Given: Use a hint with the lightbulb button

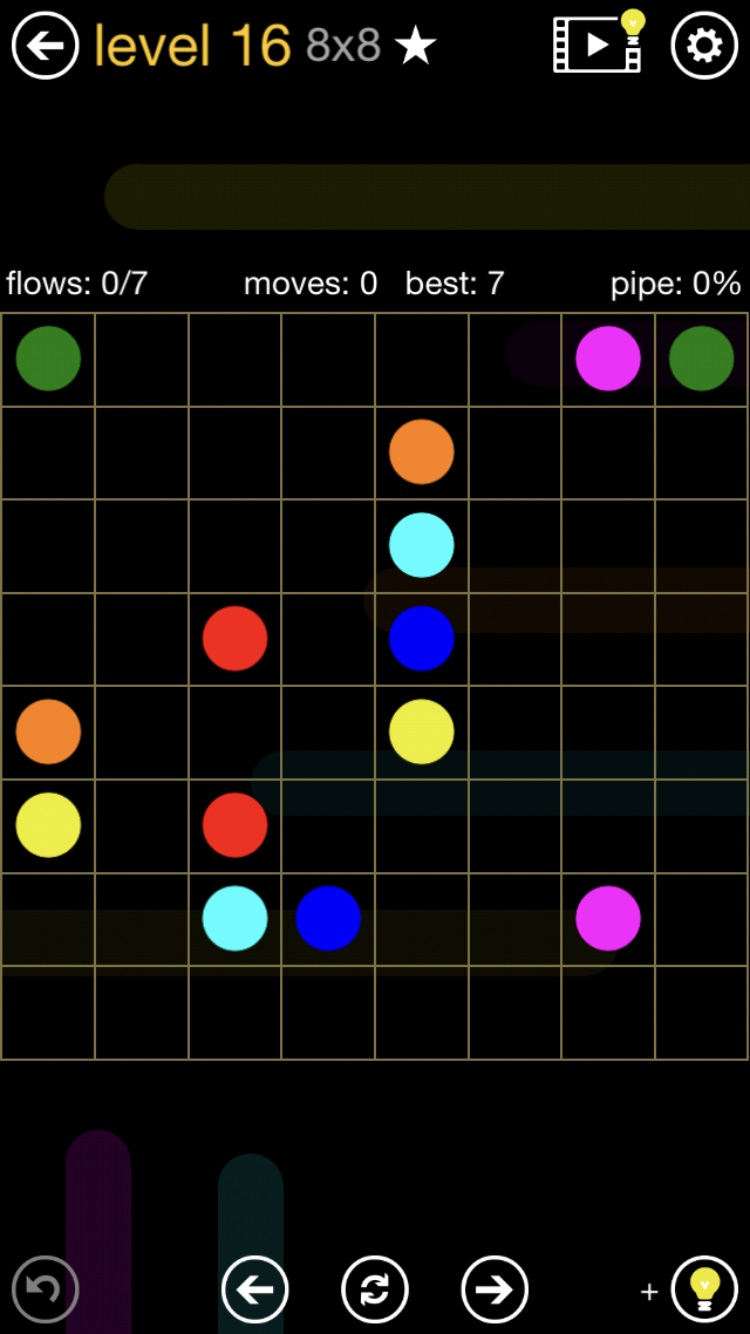Looking at the screenshot, I should tap(704, 1289).
